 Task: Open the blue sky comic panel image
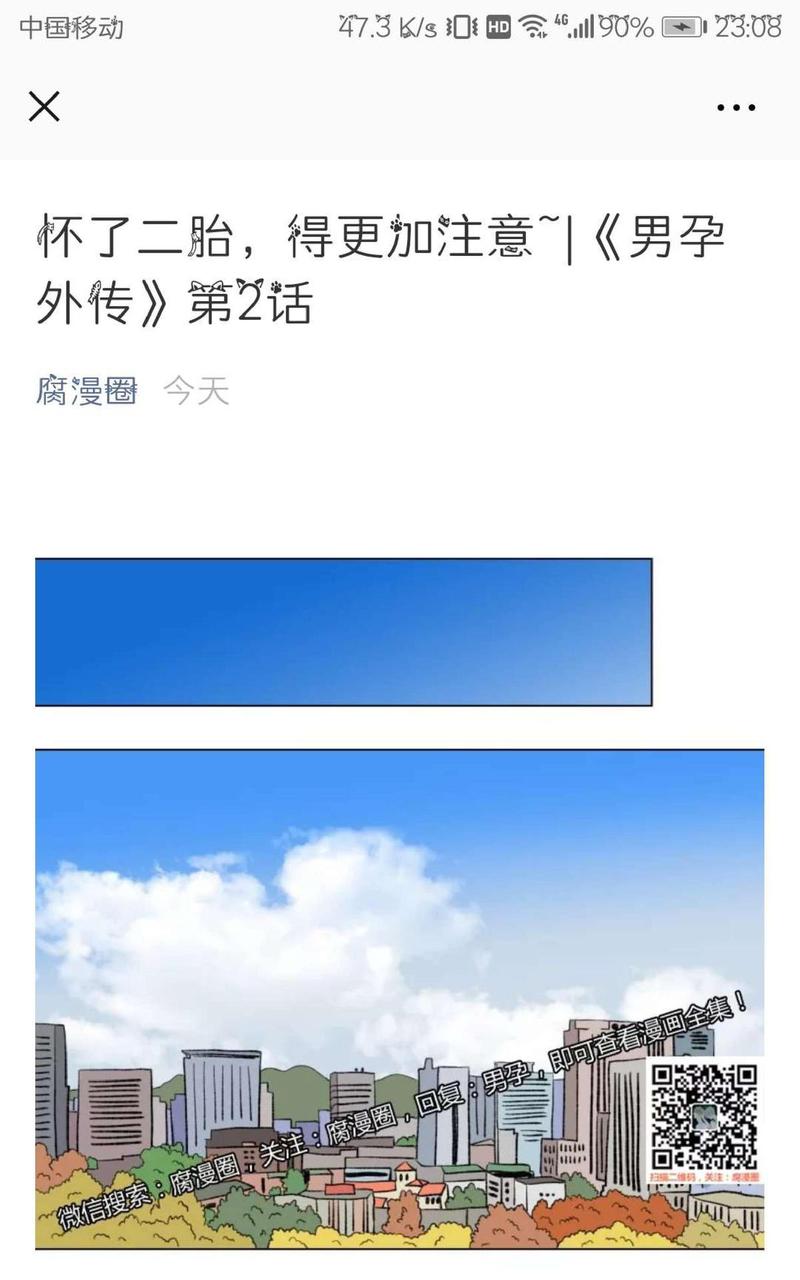pyautogui.click(x=343, y=632)
